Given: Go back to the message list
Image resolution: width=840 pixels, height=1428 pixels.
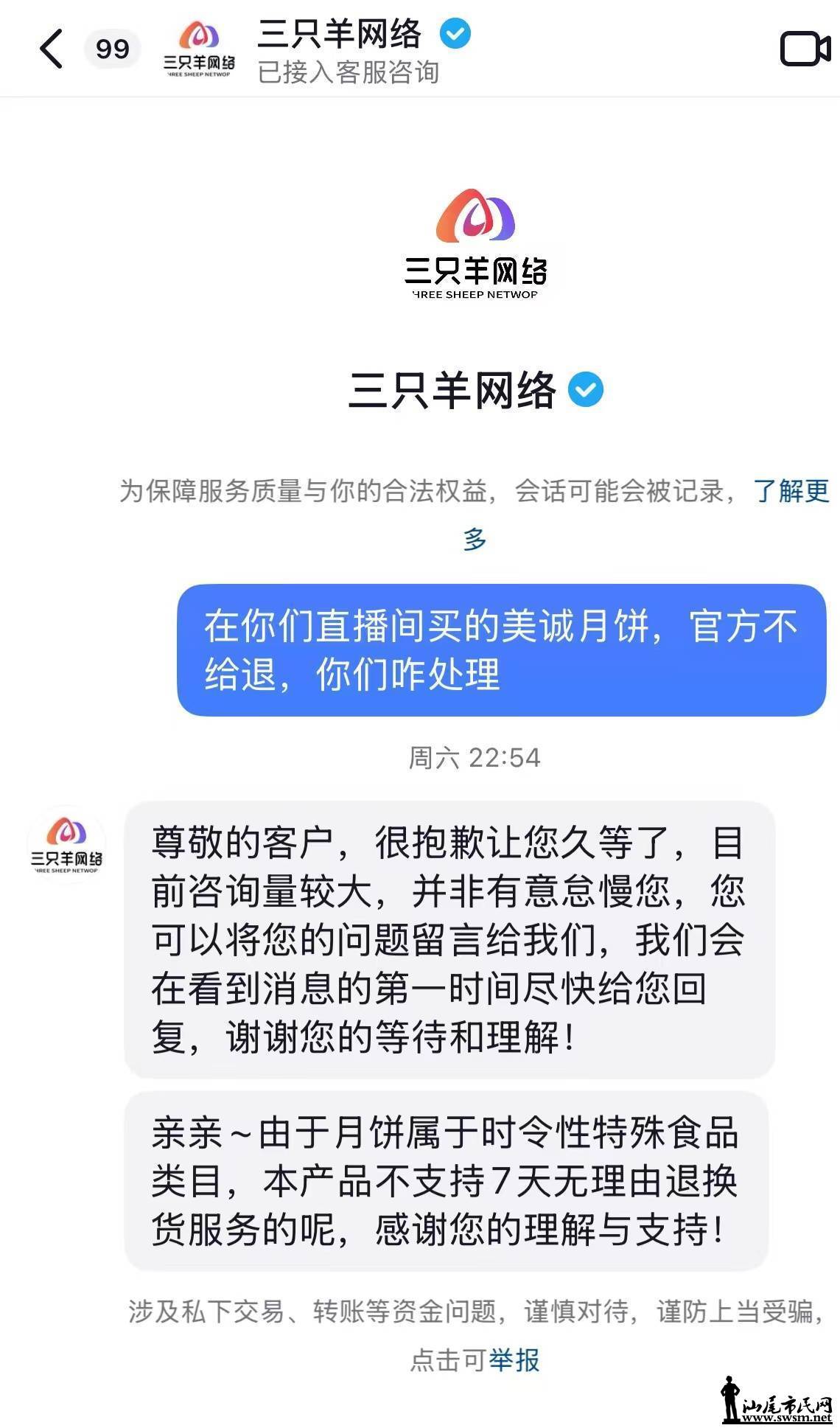Looking at the screenshot, I should click(52, 49).
